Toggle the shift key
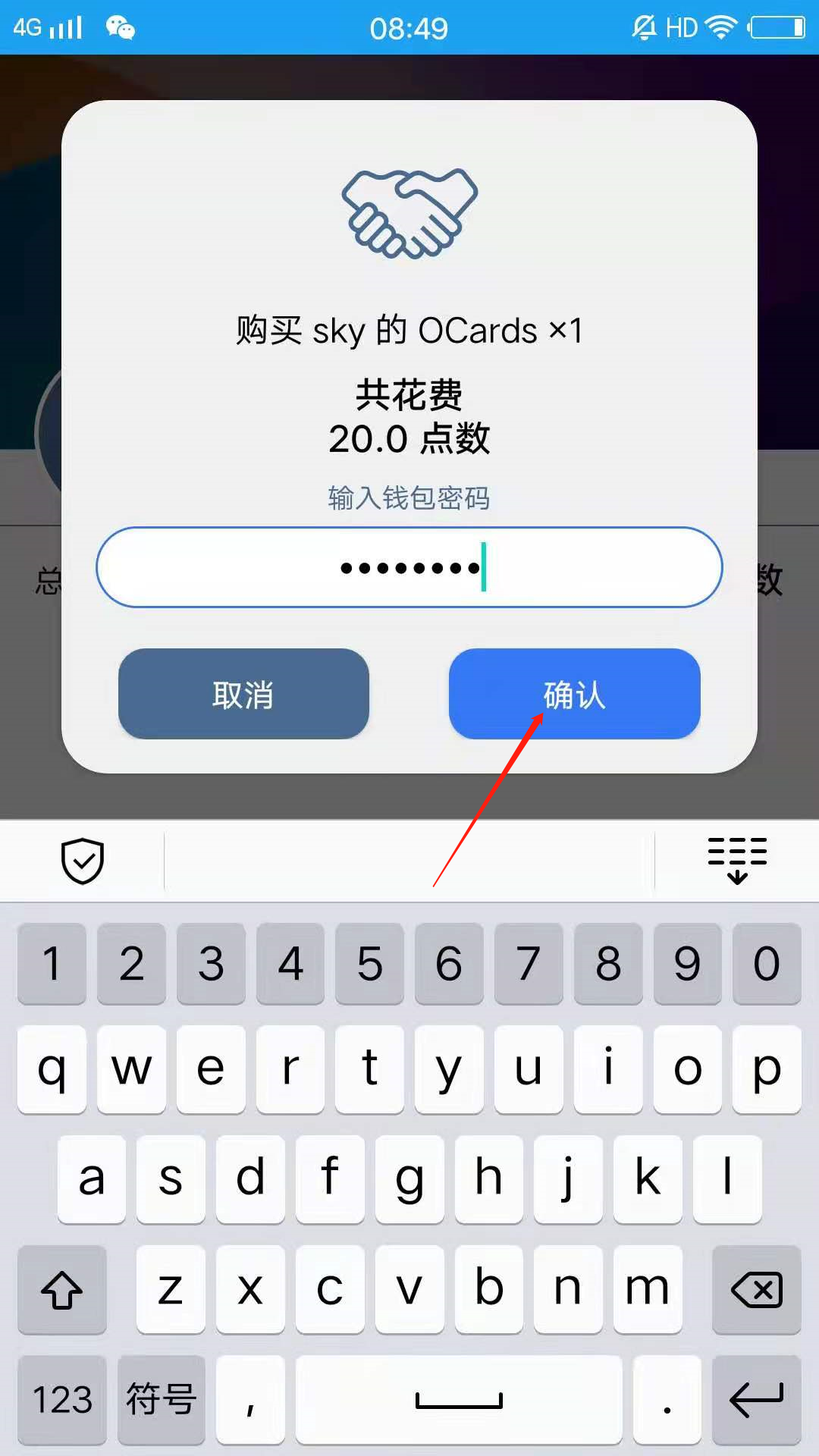The height and width of the screenshot is (1456, 819). pyautogui.click(x=62, y=1289)
